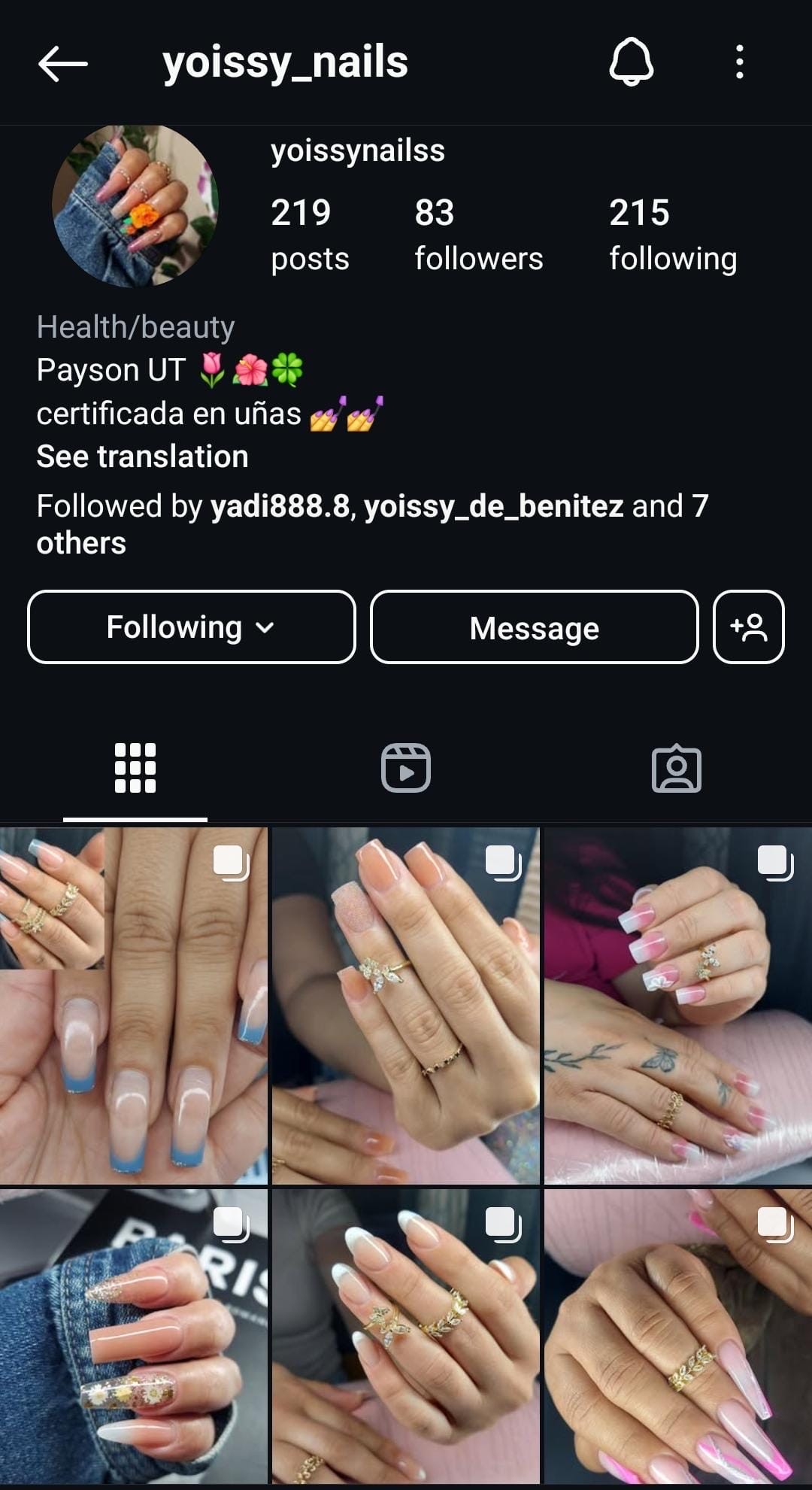
Task: Go back using the top arrow
Action: [x=63, y=62]
